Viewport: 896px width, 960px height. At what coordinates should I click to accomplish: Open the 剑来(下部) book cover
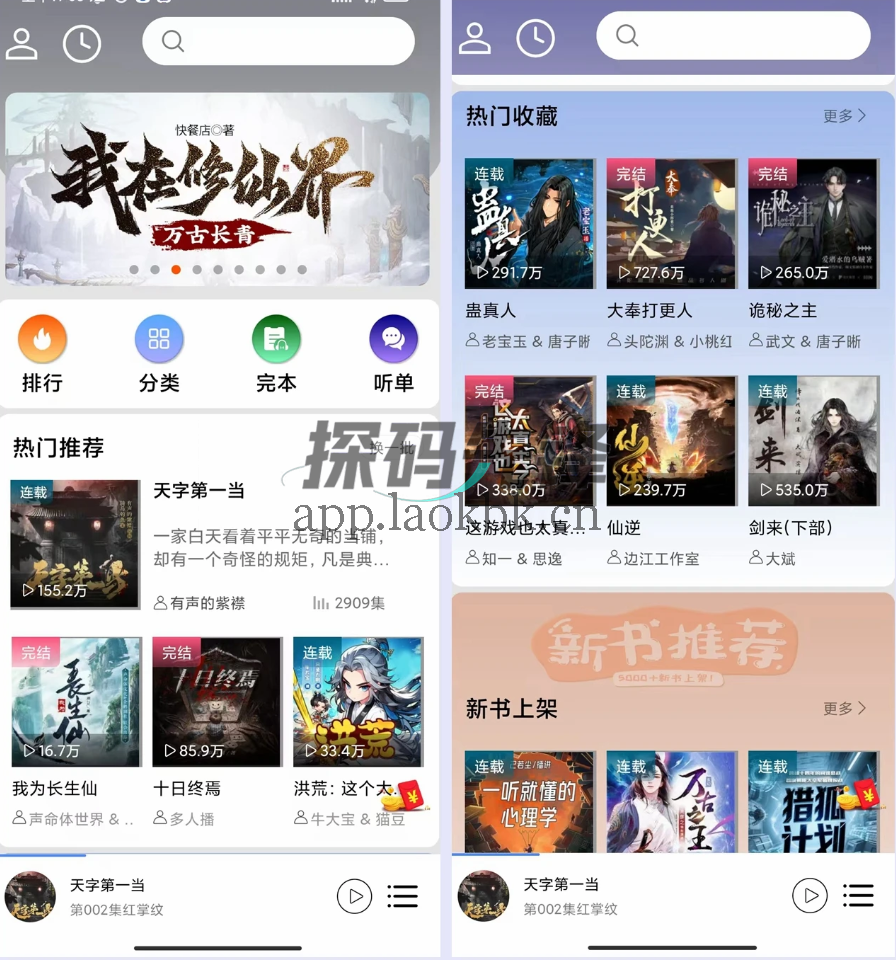(x=813, y=440)
